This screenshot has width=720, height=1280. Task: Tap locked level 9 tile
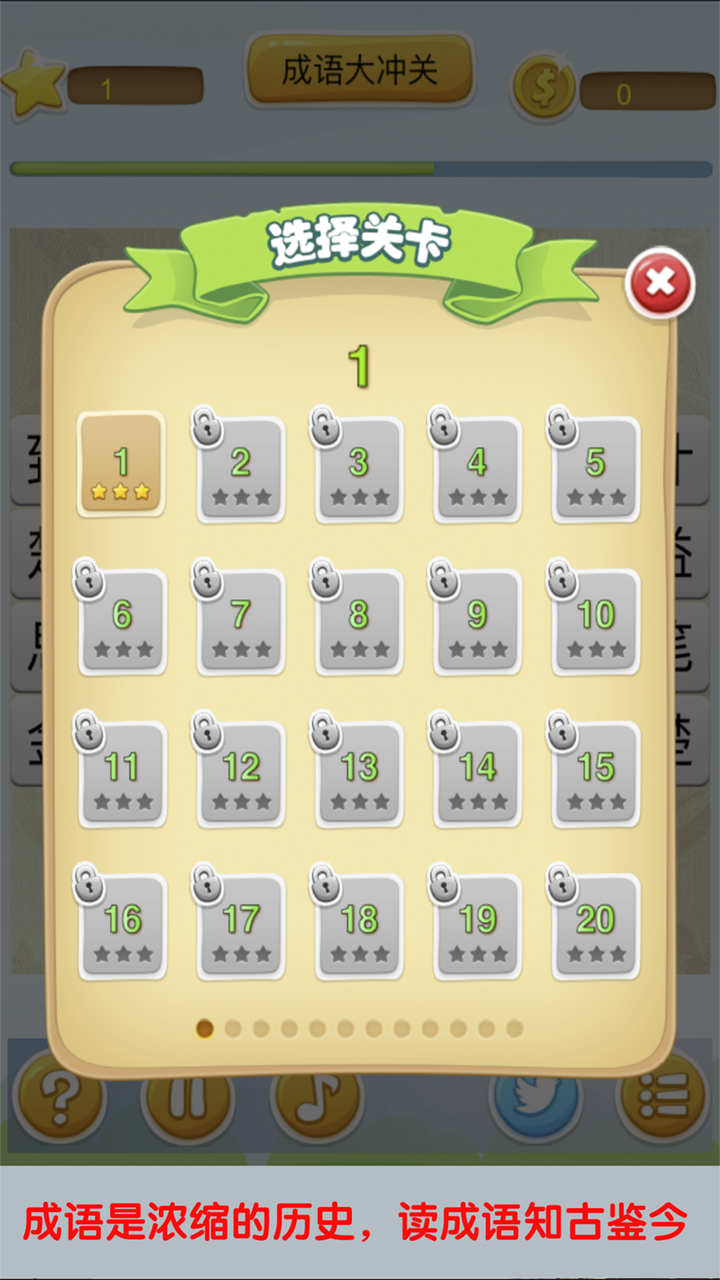[x=478, y=622]
